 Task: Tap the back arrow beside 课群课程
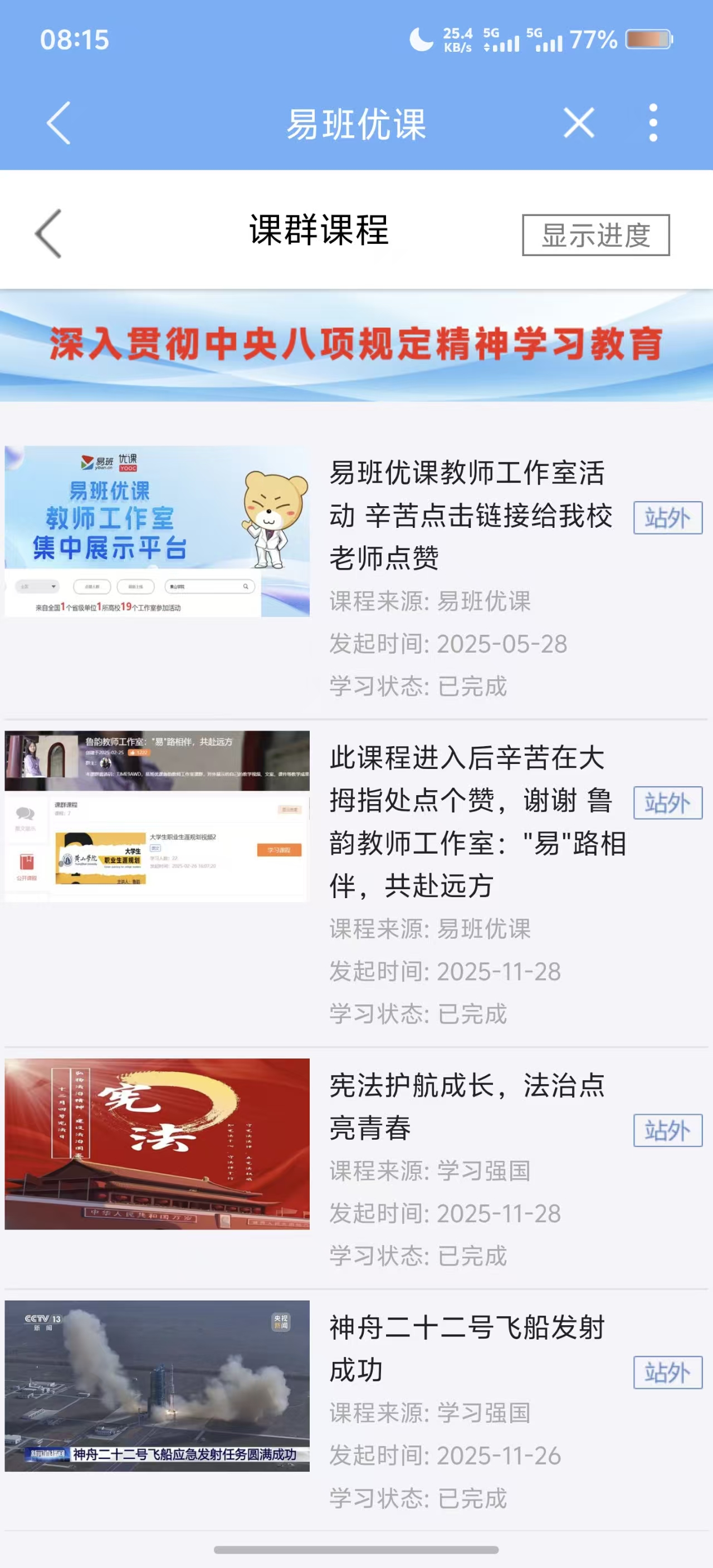(x=48, y=234)
